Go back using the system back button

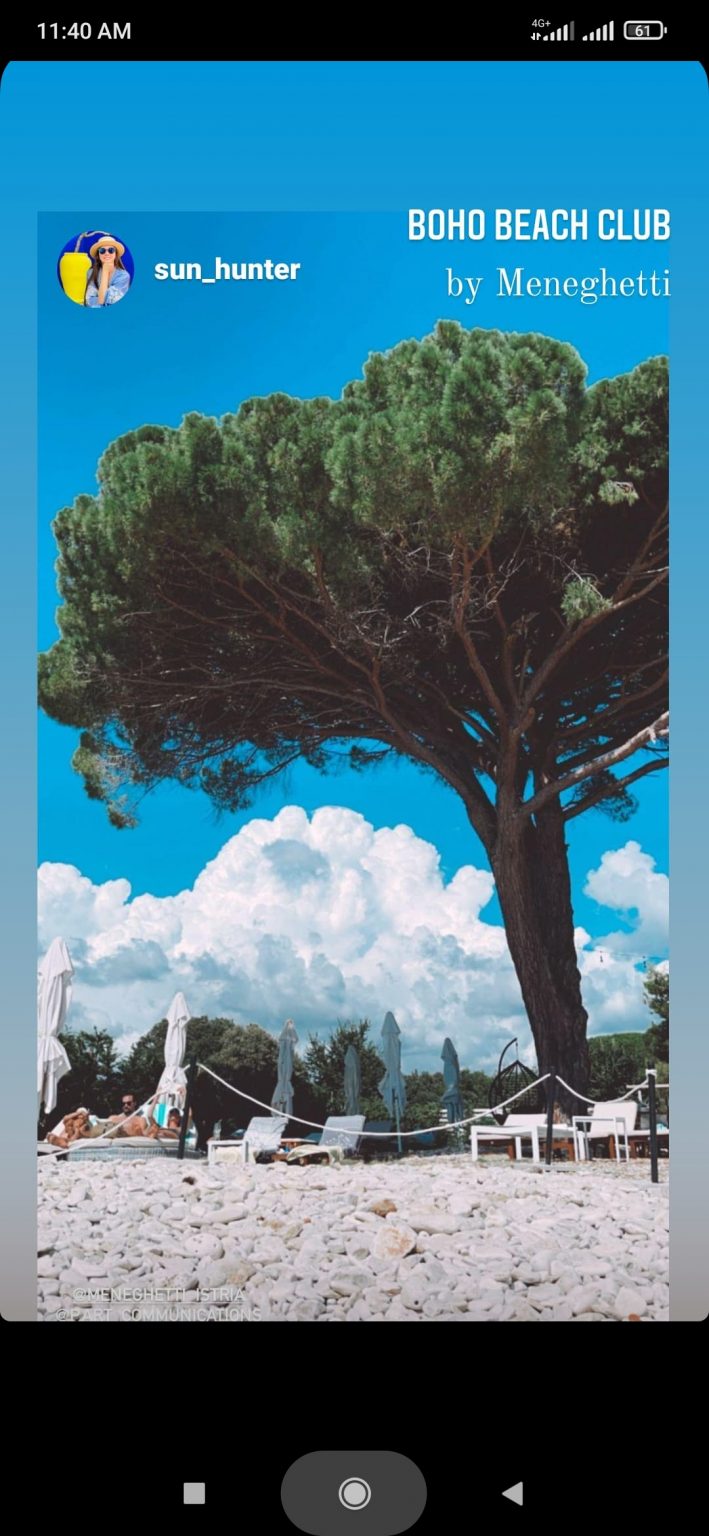click(512, 1493)
